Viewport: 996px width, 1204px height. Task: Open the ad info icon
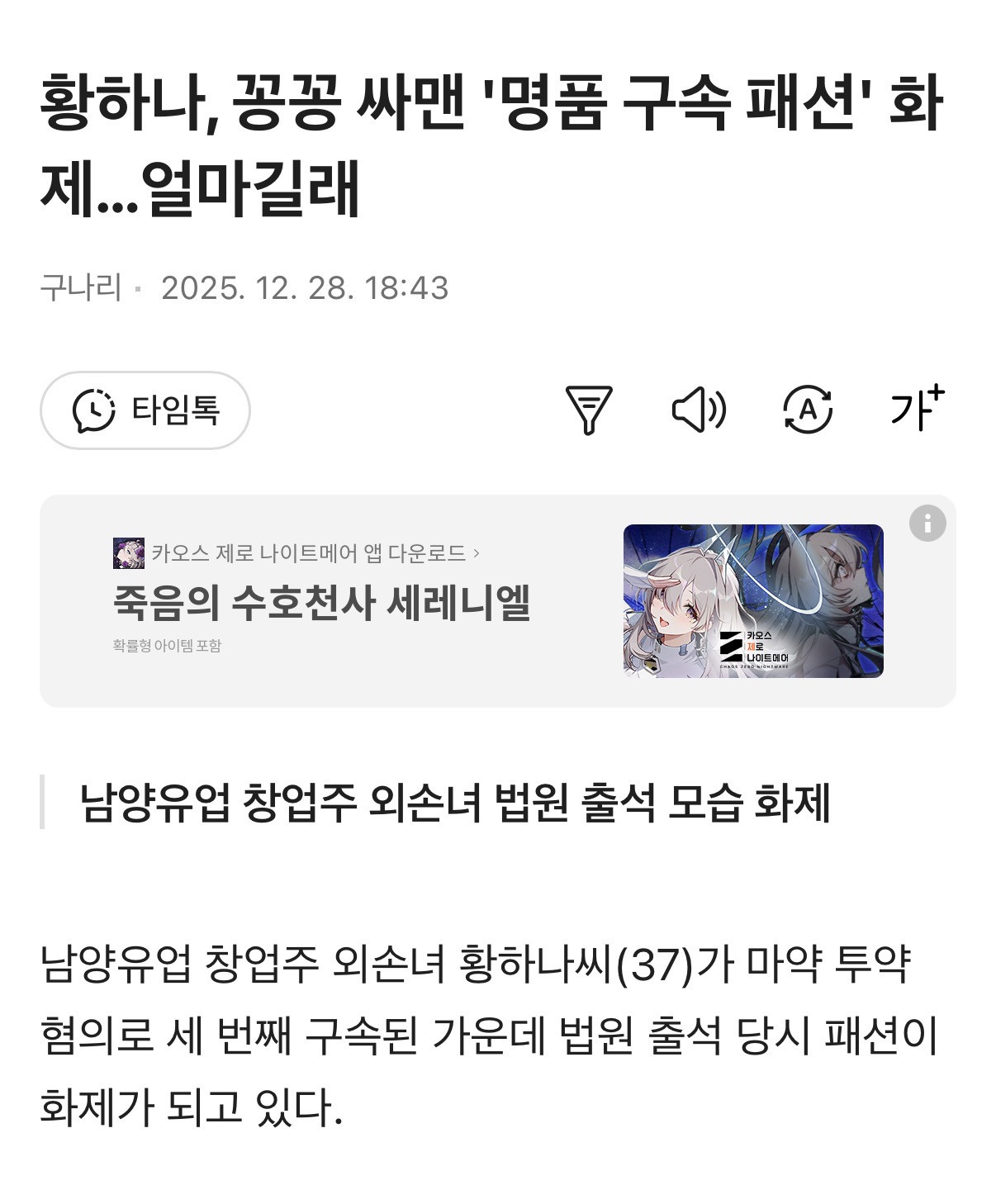pos(927,524)
